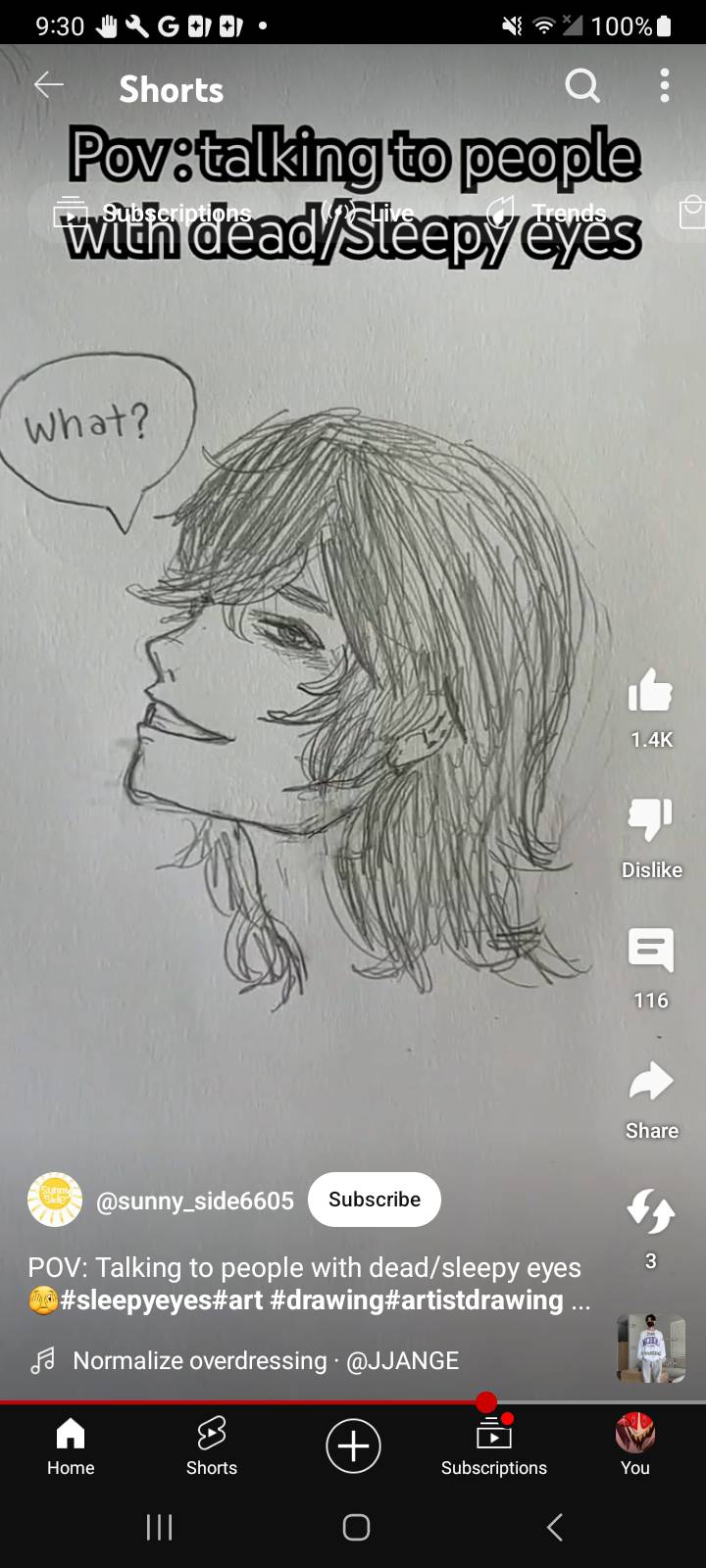Screen dimensions: 706x1568
Task: Open the three-dot overflow menu
Action: 665,86
